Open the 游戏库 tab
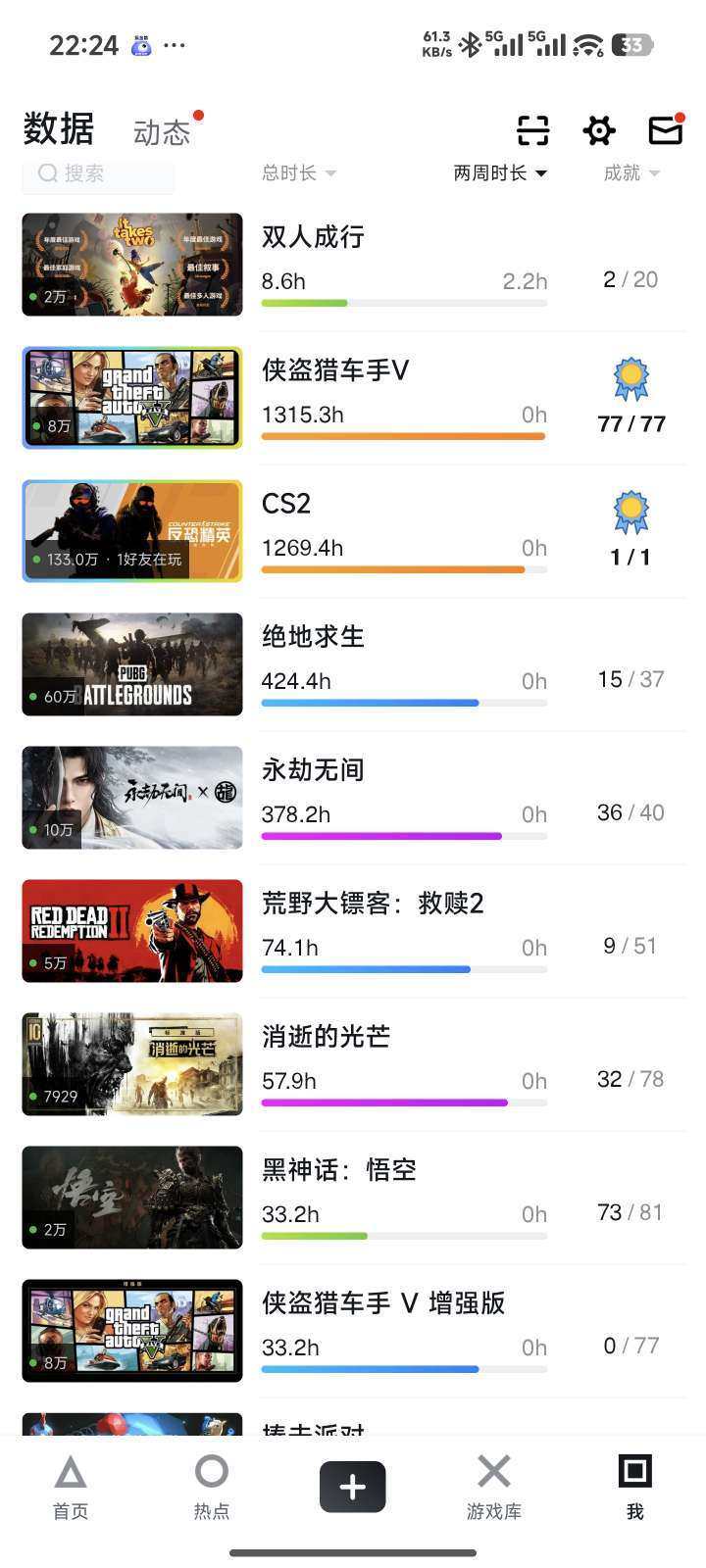 pos(494,1486)
